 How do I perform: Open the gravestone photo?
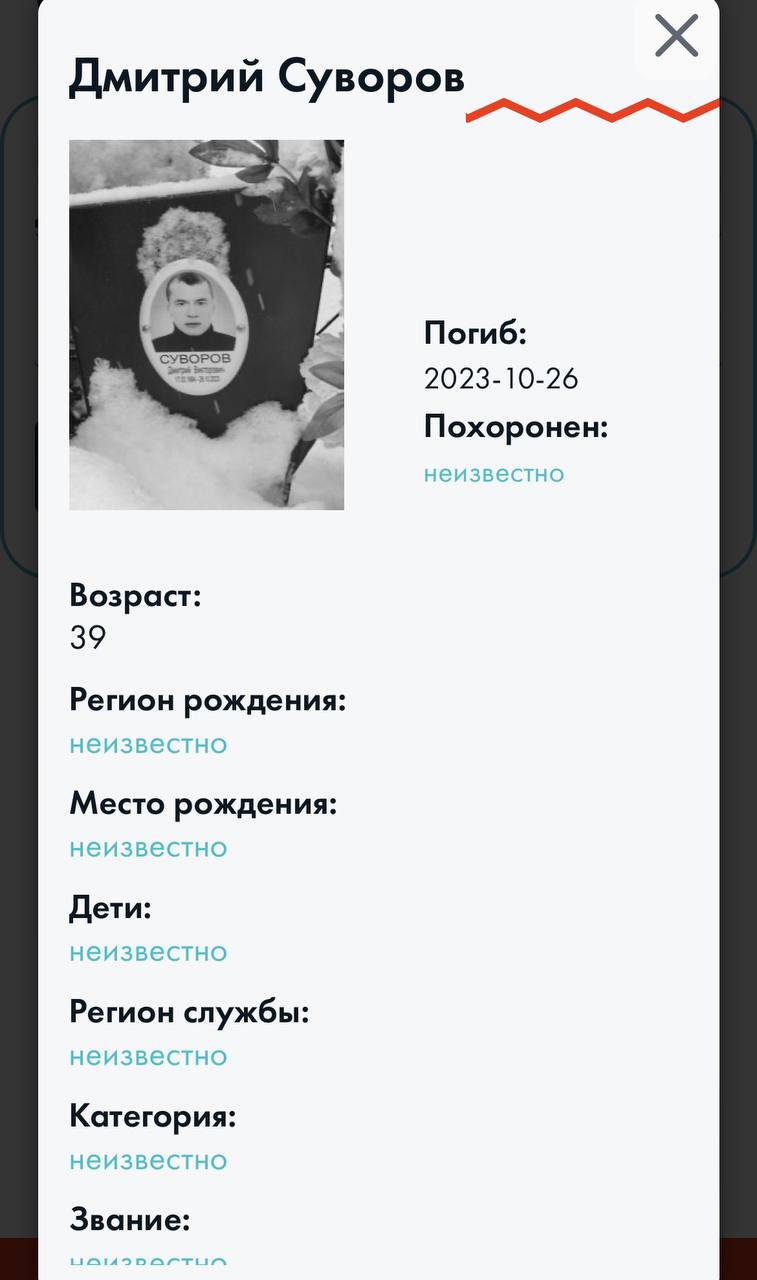[206, 325]
